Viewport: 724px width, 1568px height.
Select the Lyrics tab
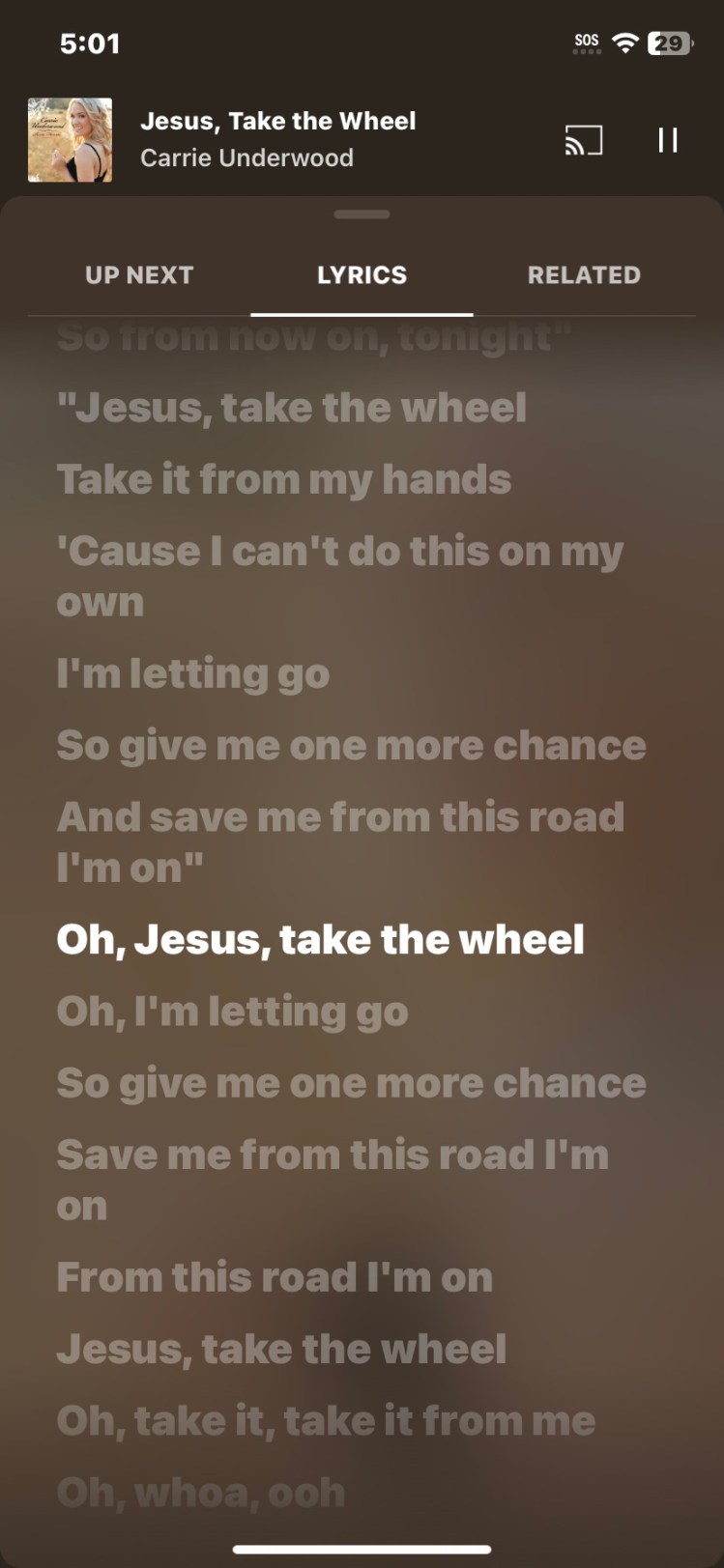[362, 275]
